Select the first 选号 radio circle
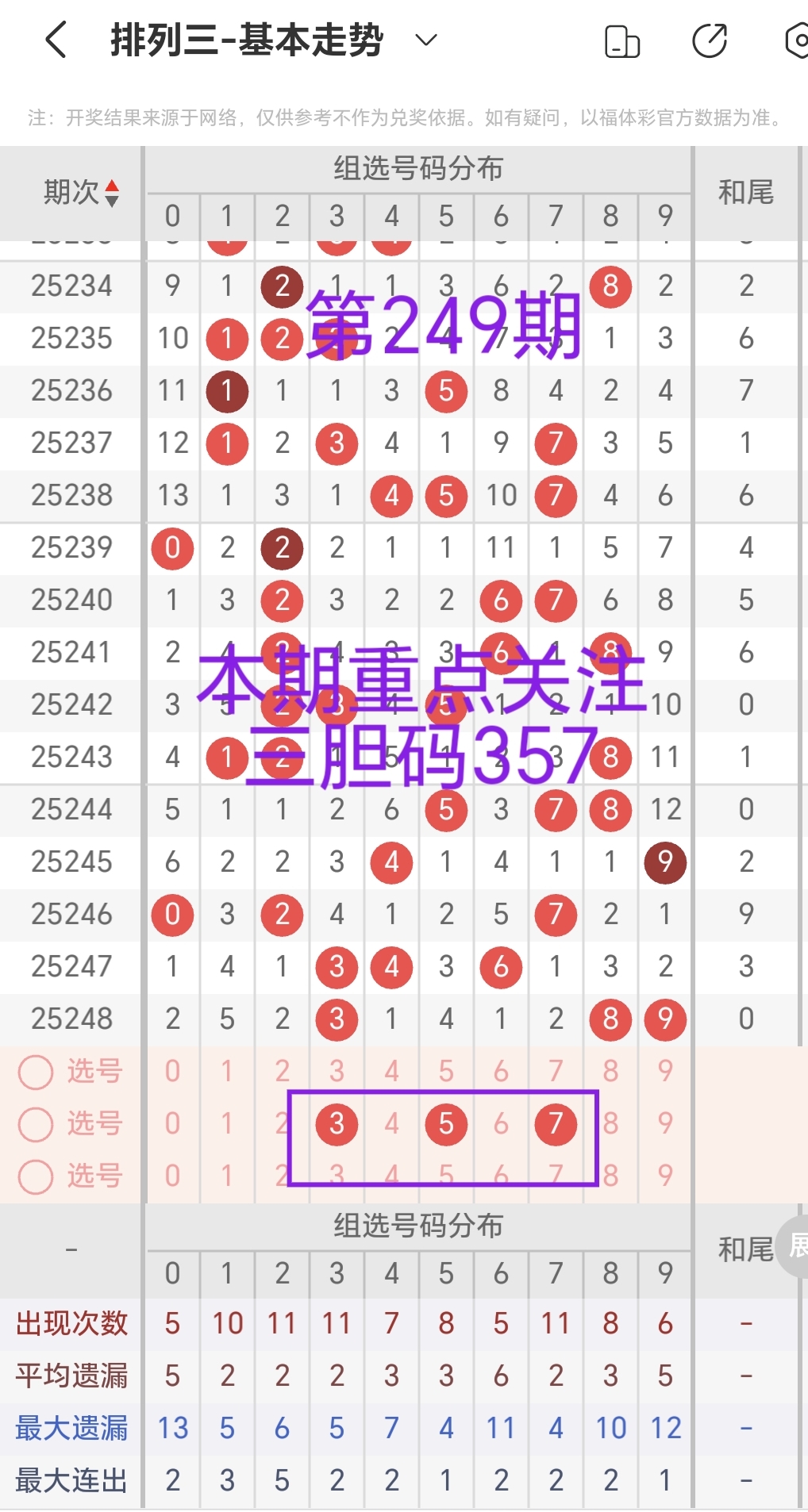808x1512 pixels. pos(35,1071)
